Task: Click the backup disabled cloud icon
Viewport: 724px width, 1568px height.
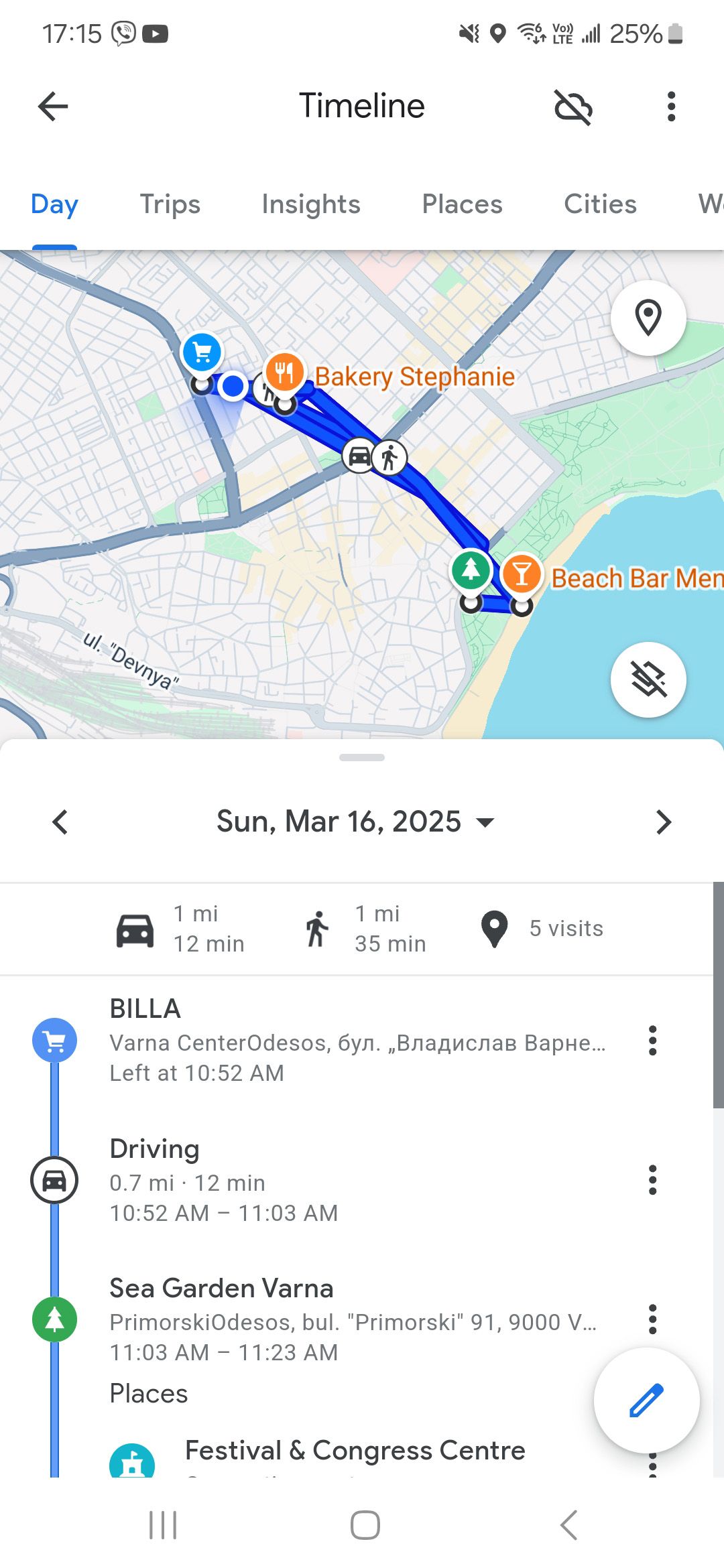Action: (573, 106)
